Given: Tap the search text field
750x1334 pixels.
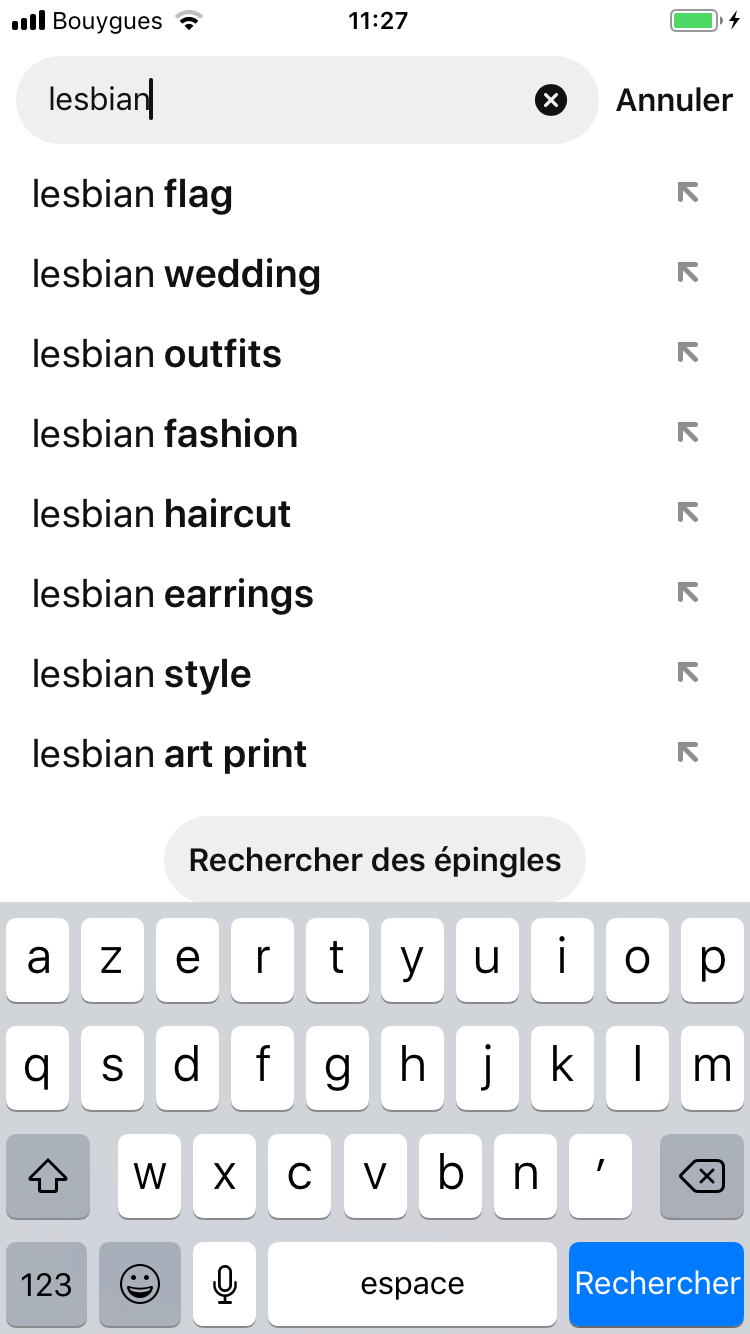Looking at the screenshot, I should 290,100.
